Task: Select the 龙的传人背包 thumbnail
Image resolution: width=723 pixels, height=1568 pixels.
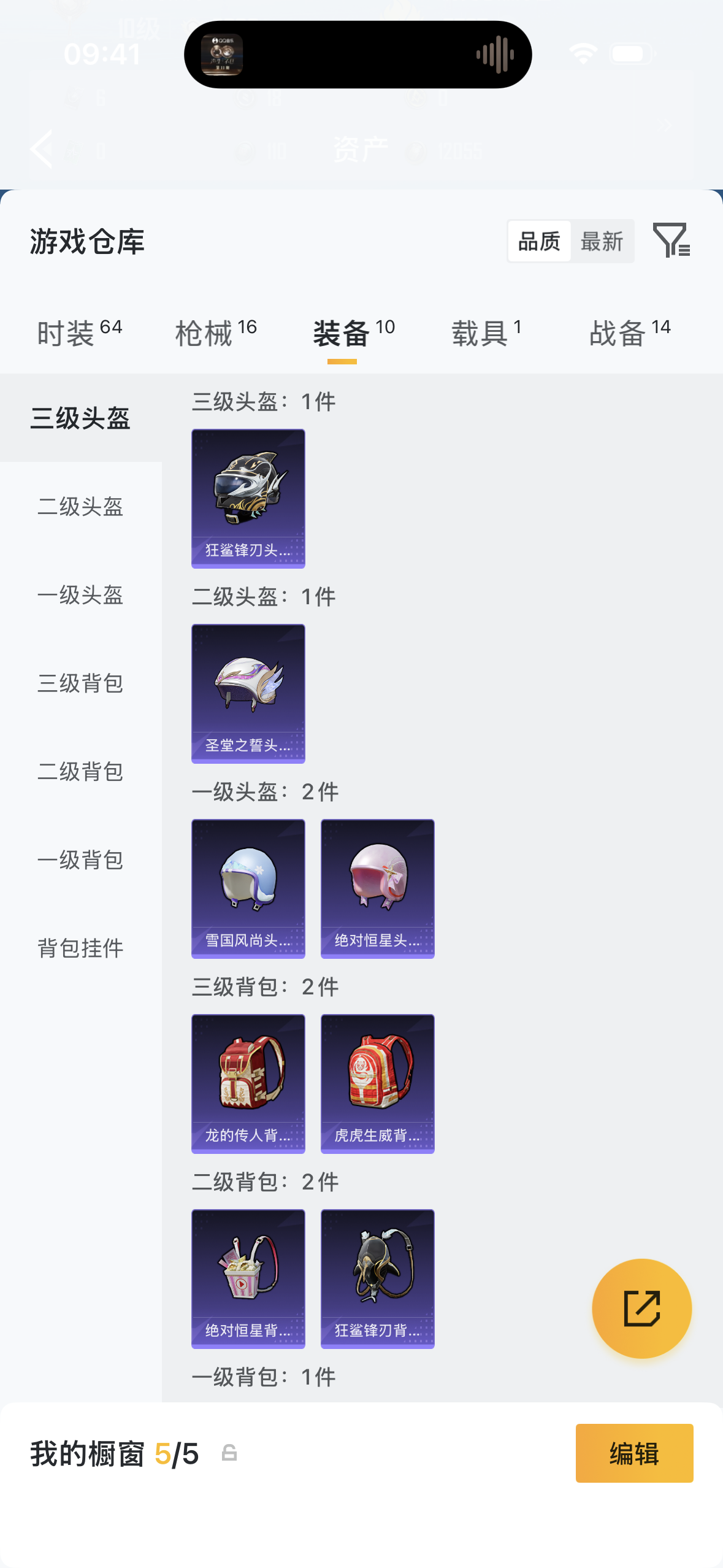Action: click(248, 1083)
